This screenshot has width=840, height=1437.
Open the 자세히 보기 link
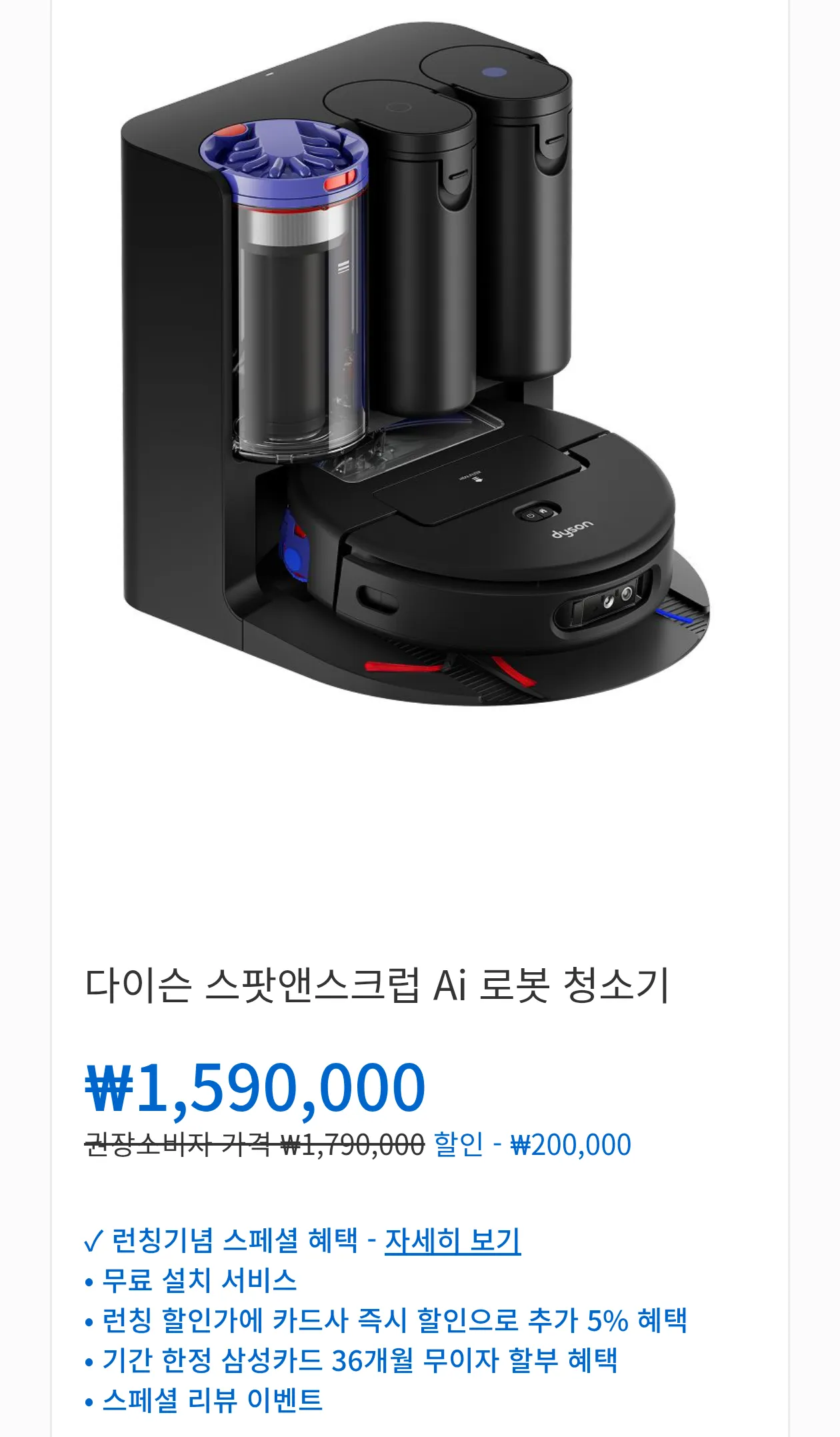point(453,1241)
